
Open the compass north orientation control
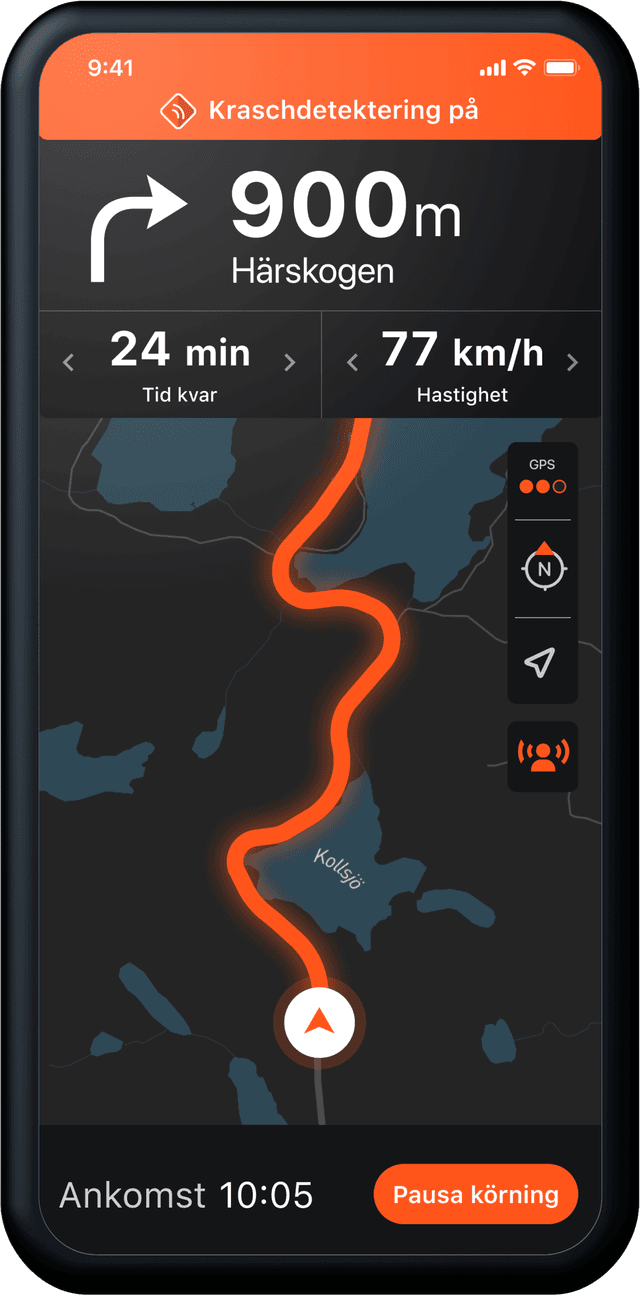543,568
